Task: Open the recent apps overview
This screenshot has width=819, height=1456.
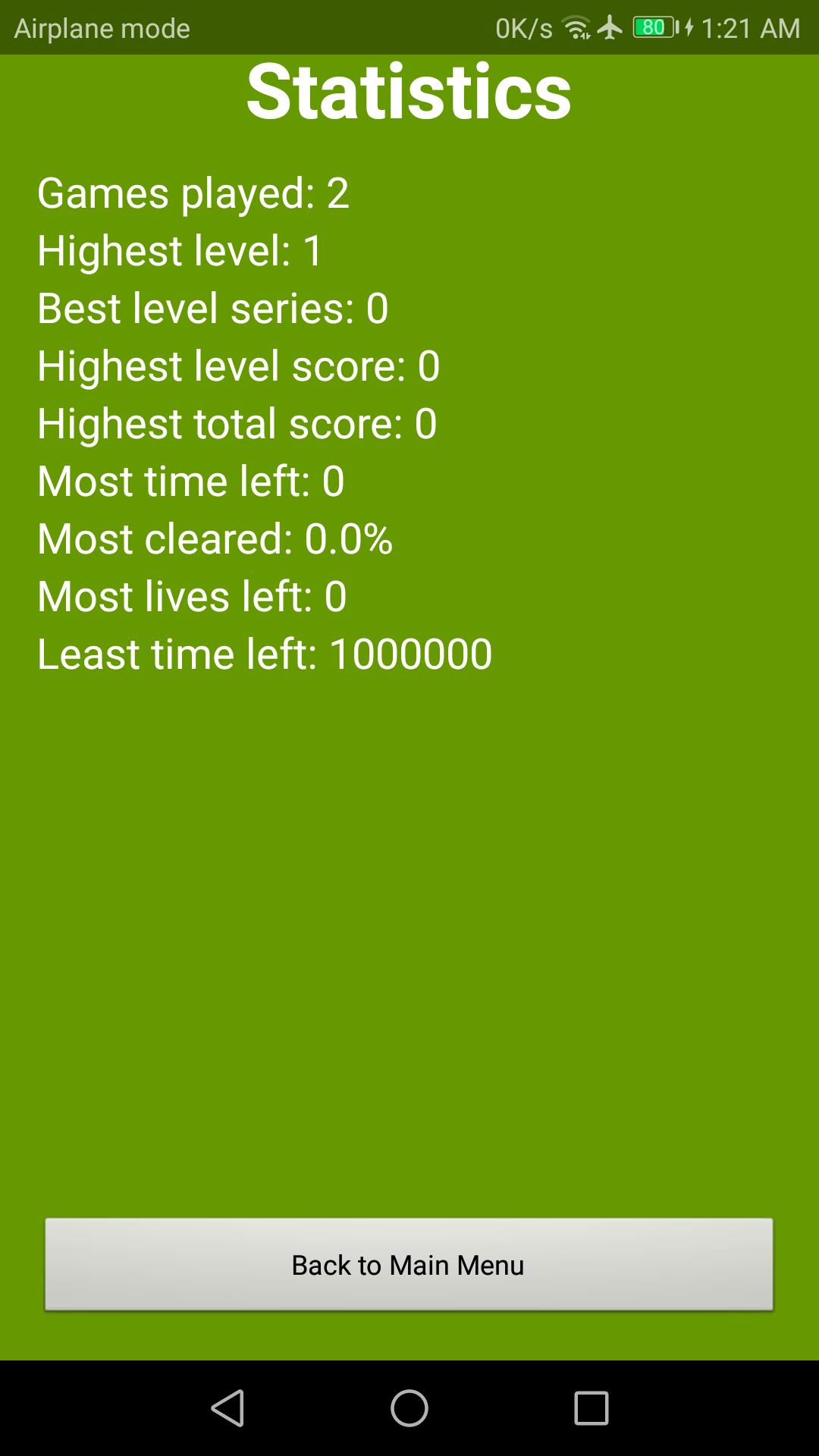Action: (591, 1408)
